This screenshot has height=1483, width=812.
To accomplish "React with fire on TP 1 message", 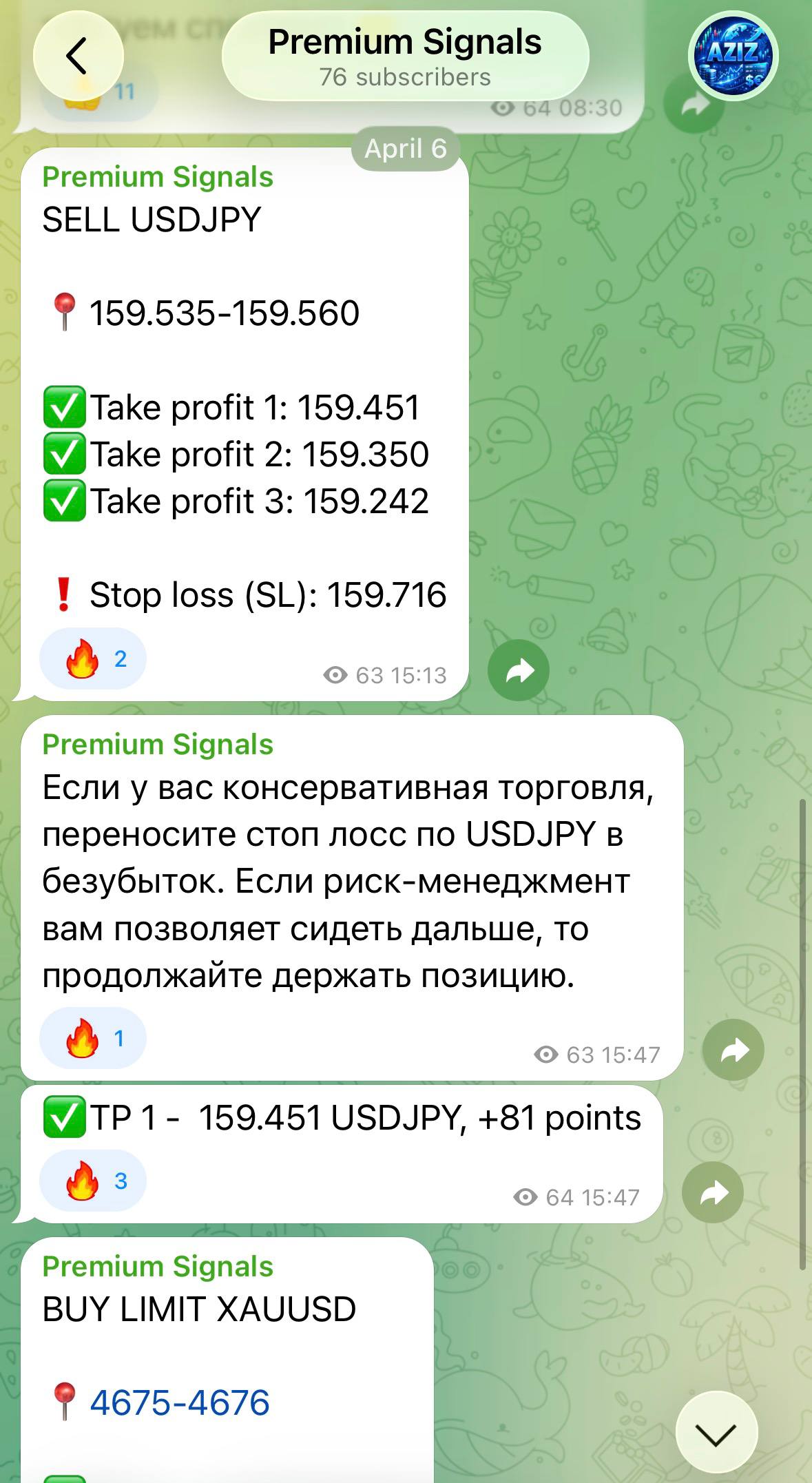I will 93,1181.
